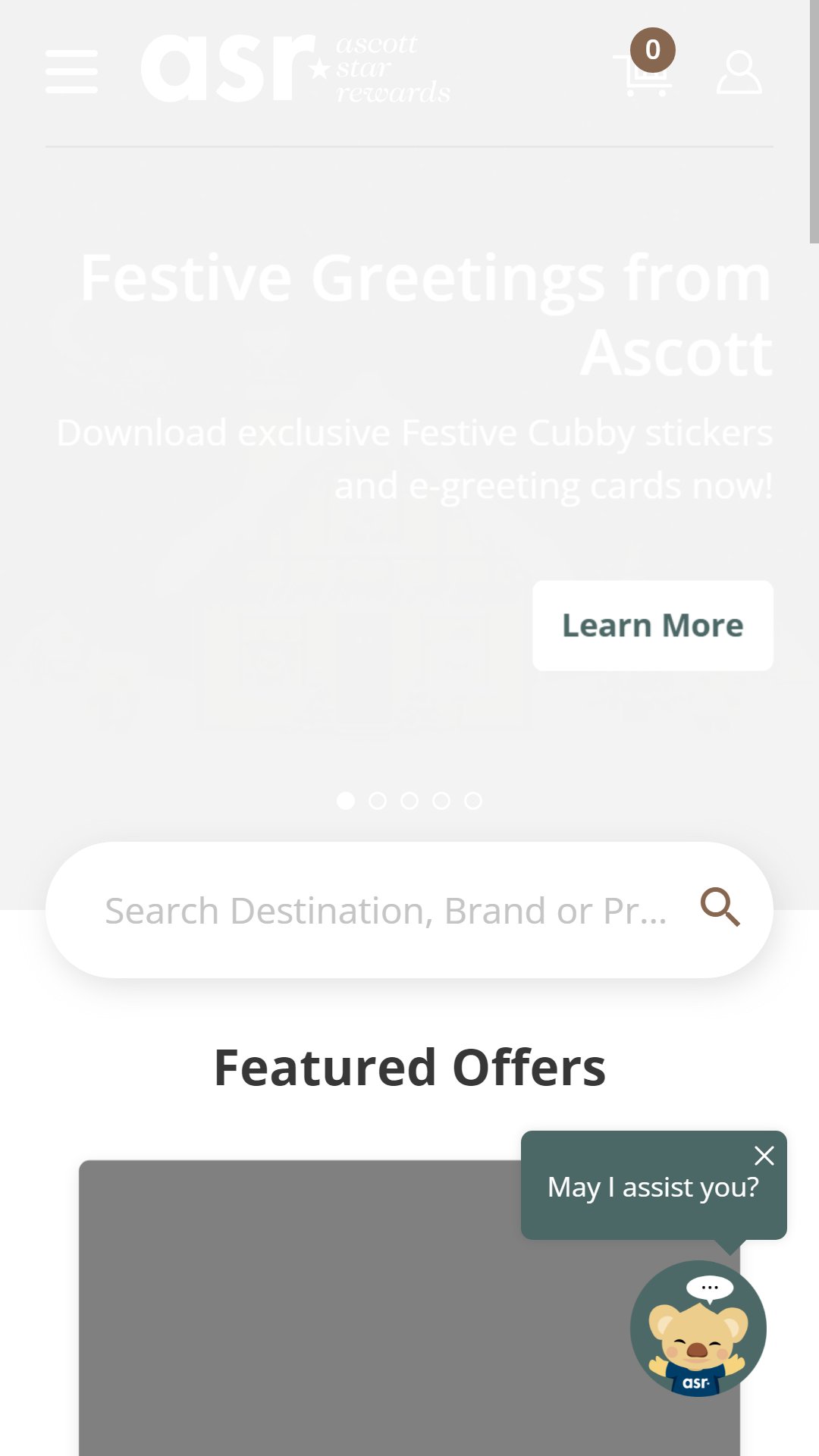Focus the Search Destination, Brand field

click(387, 910)
